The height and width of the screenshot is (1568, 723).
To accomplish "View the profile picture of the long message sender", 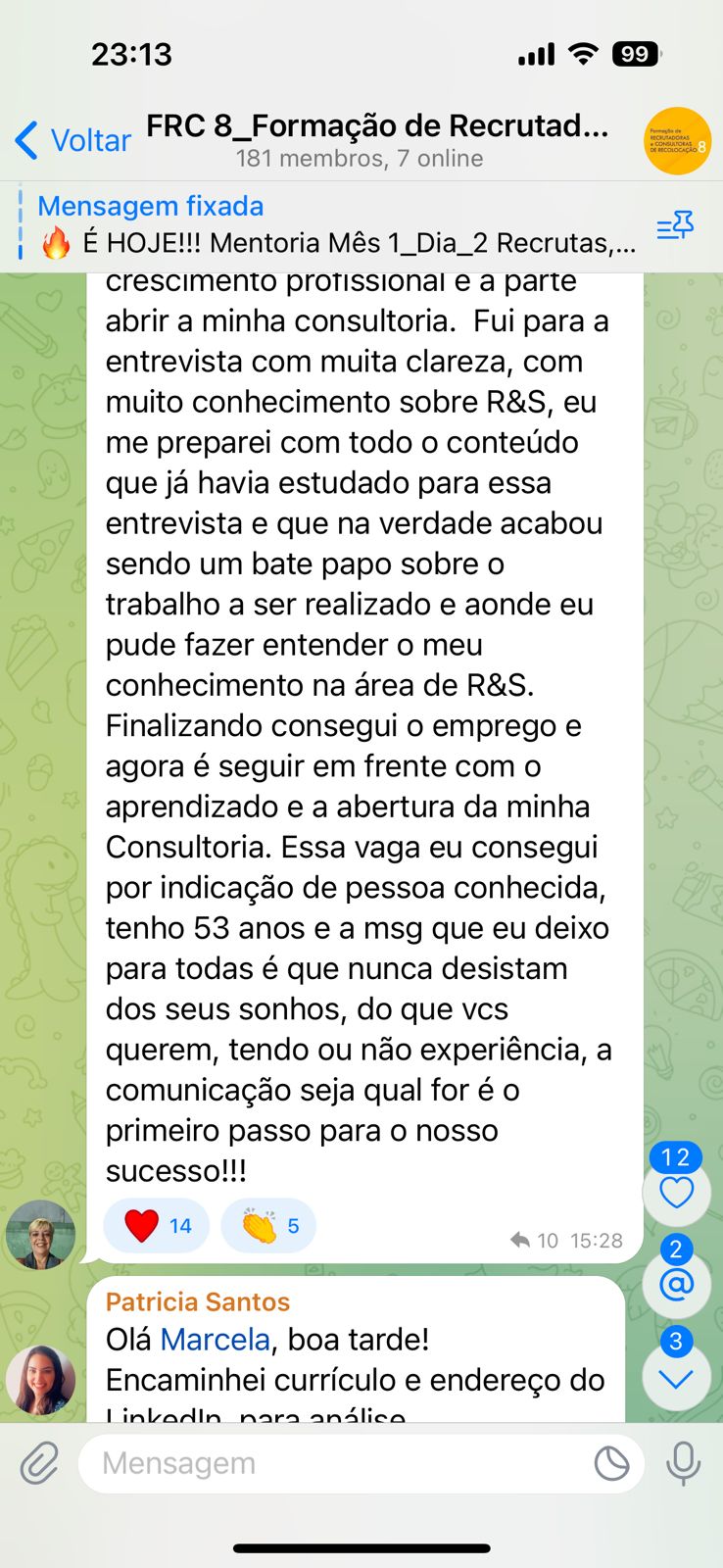I will (40, 1234).
